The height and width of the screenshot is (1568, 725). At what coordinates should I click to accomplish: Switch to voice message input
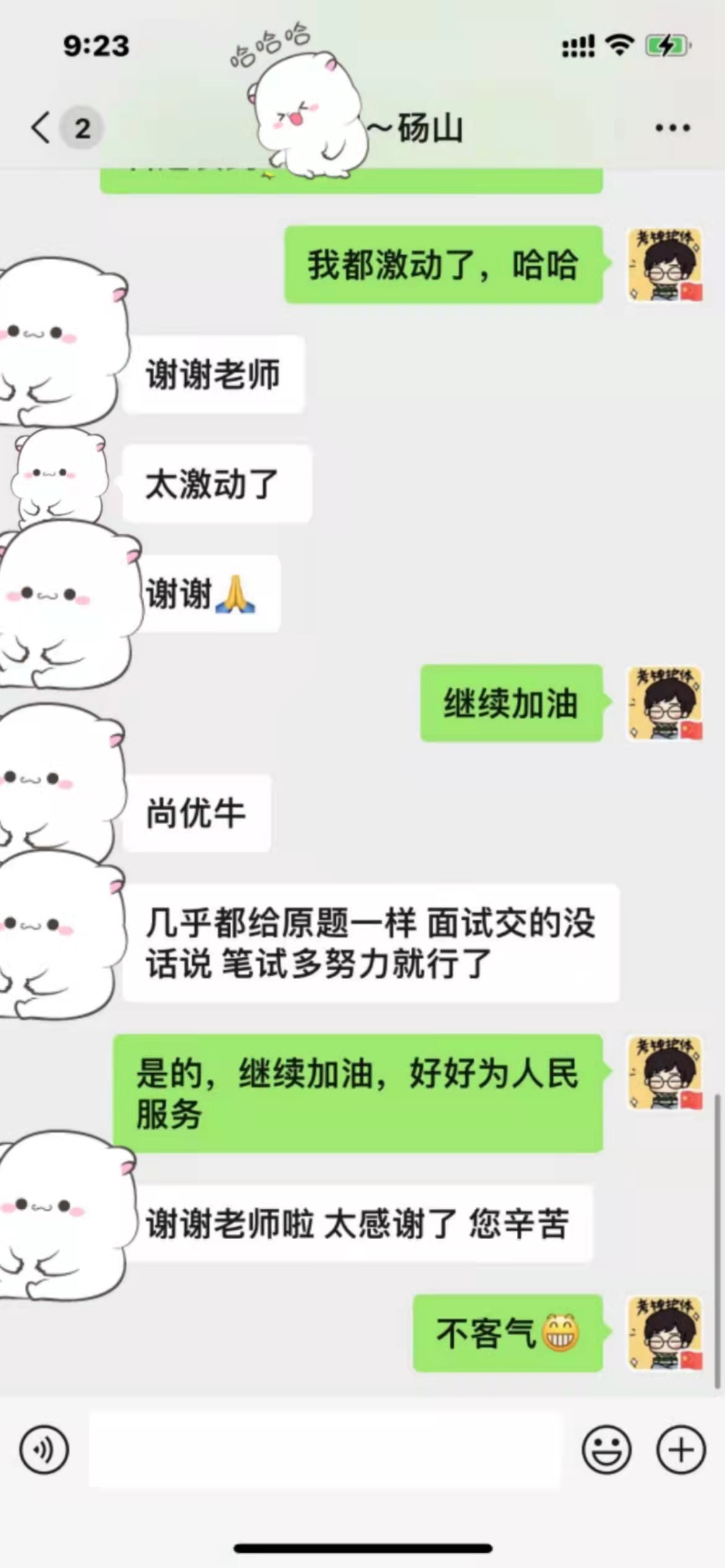click(44, 1450)
